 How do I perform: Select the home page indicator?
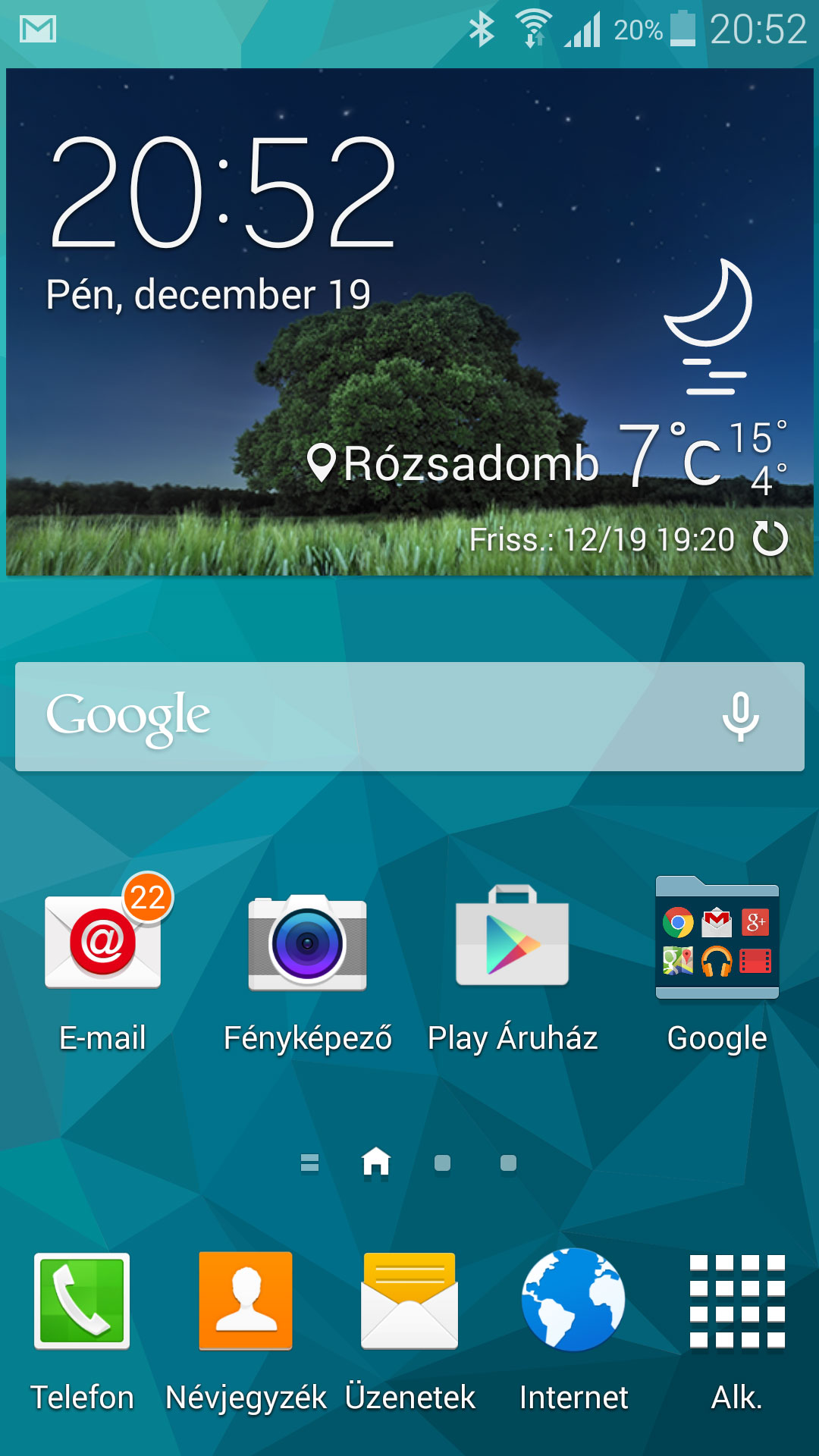pos(376,1162)
